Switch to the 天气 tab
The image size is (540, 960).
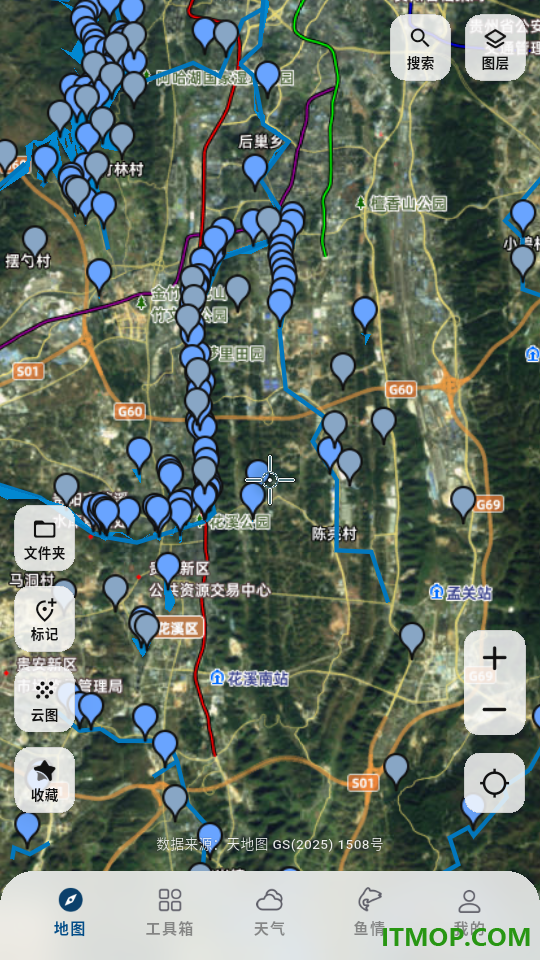pos(269,912)
